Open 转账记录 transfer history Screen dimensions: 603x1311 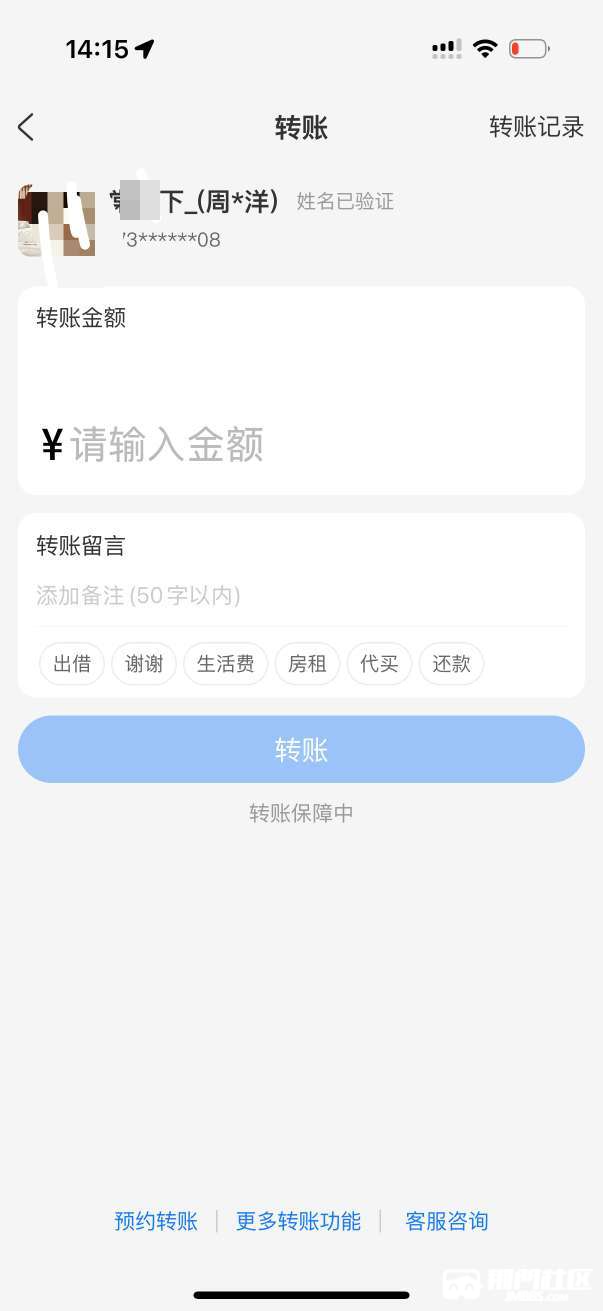(x=536, y=127)
